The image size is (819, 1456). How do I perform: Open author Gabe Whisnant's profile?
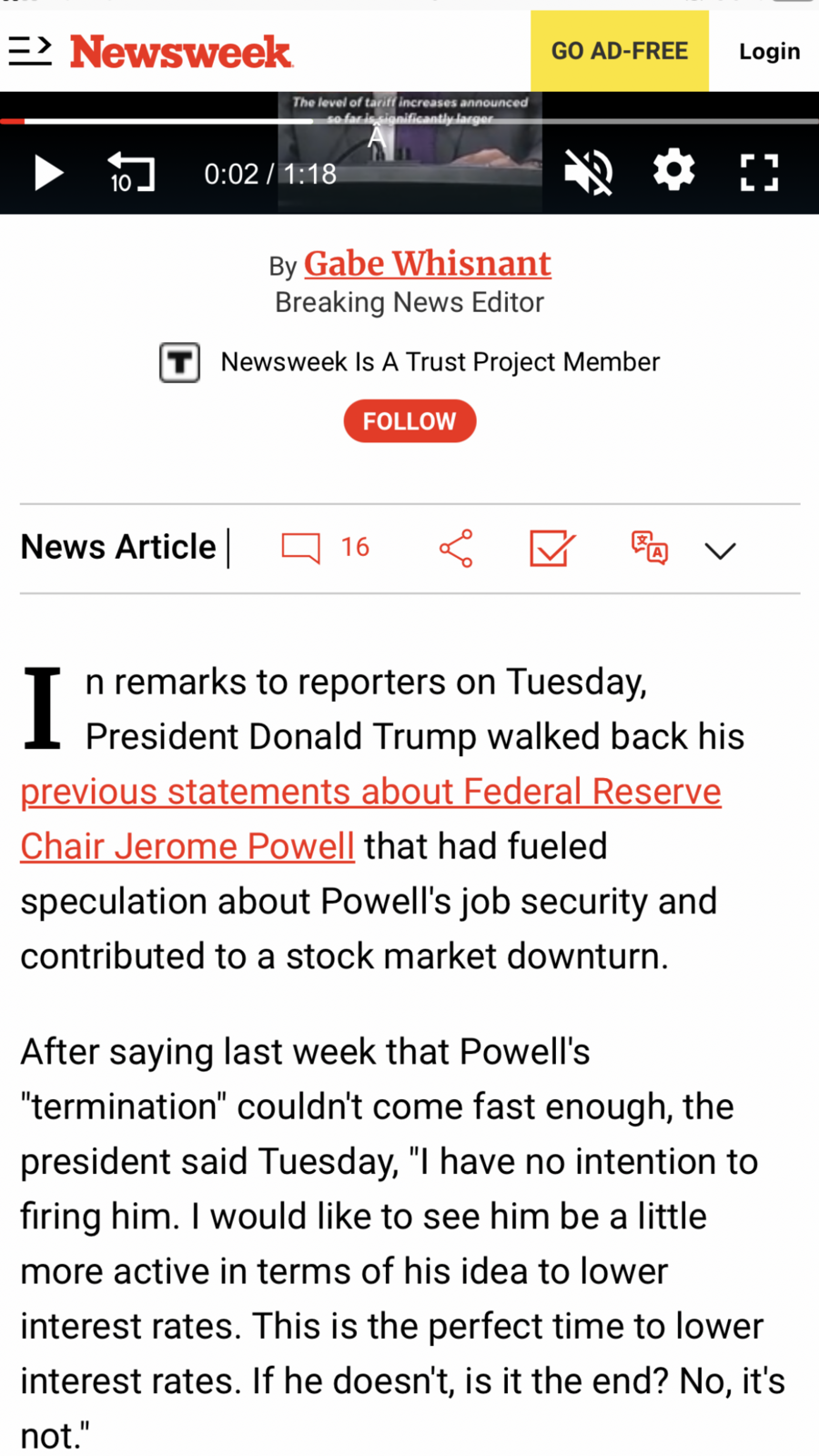point(428,264)
